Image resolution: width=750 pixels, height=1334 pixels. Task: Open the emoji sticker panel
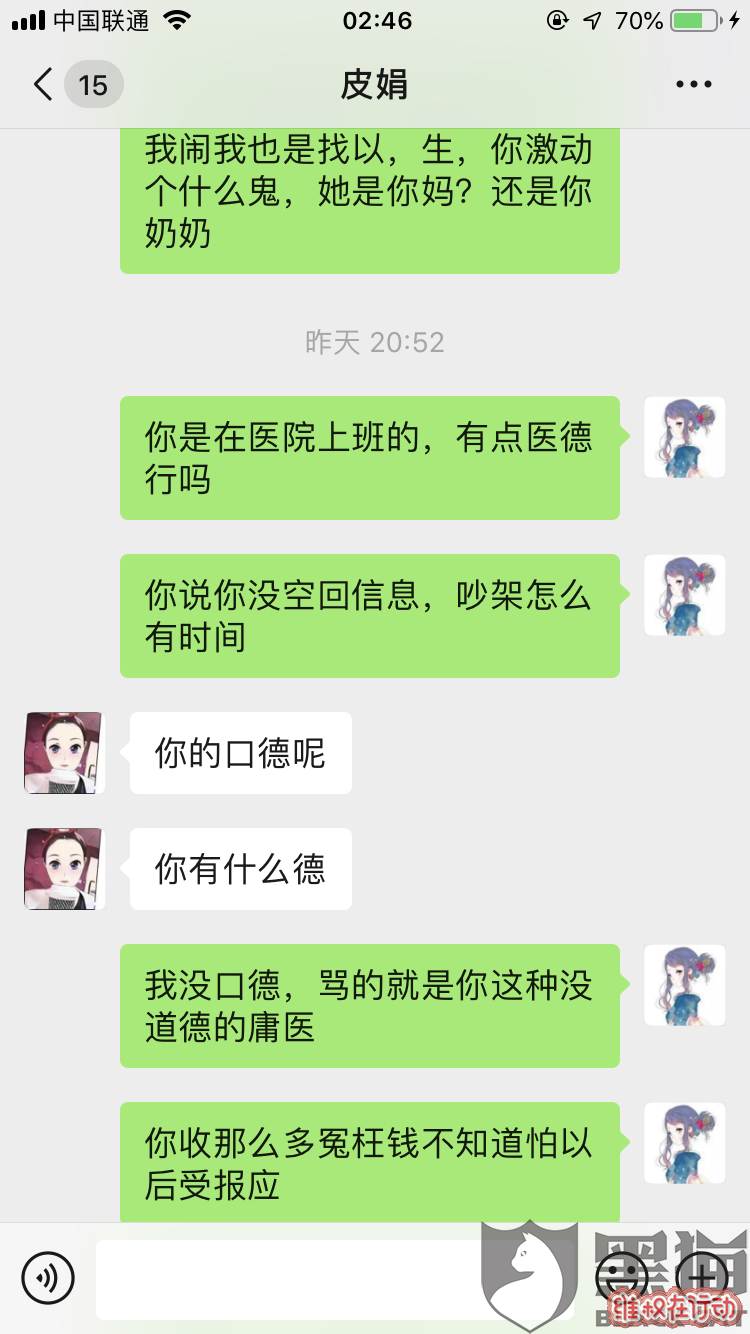[621, 1277]
